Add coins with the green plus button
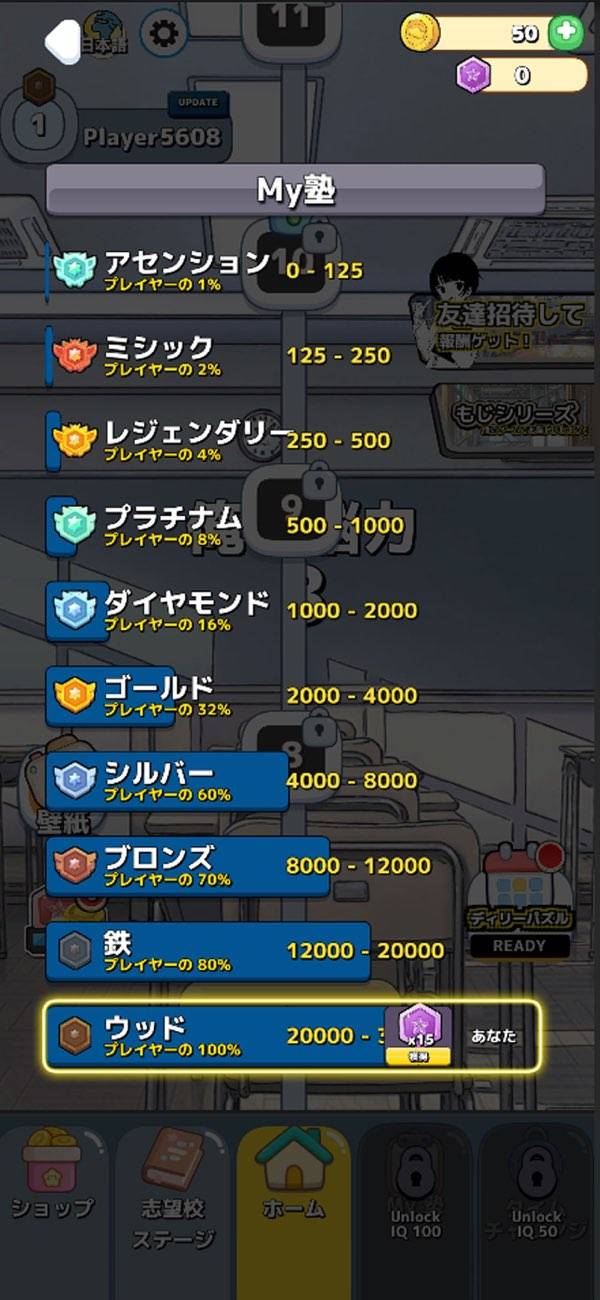600x1300 pixels. coord(566,32)
